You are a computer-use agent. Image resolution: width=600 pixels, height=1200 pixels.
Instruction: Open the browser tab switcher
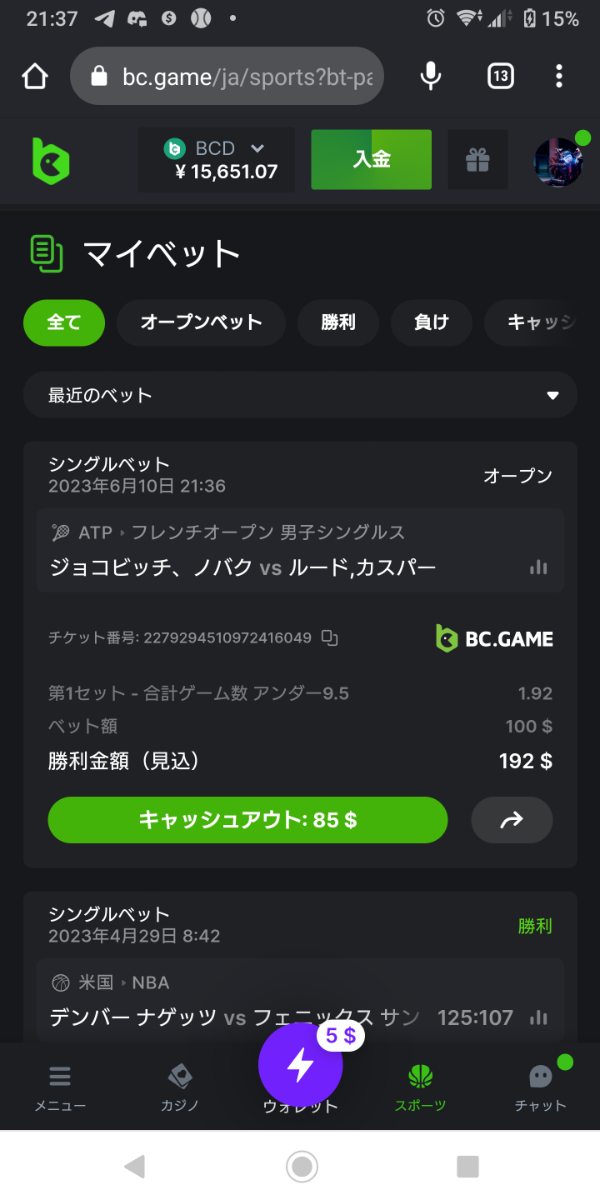pos(500,76)
